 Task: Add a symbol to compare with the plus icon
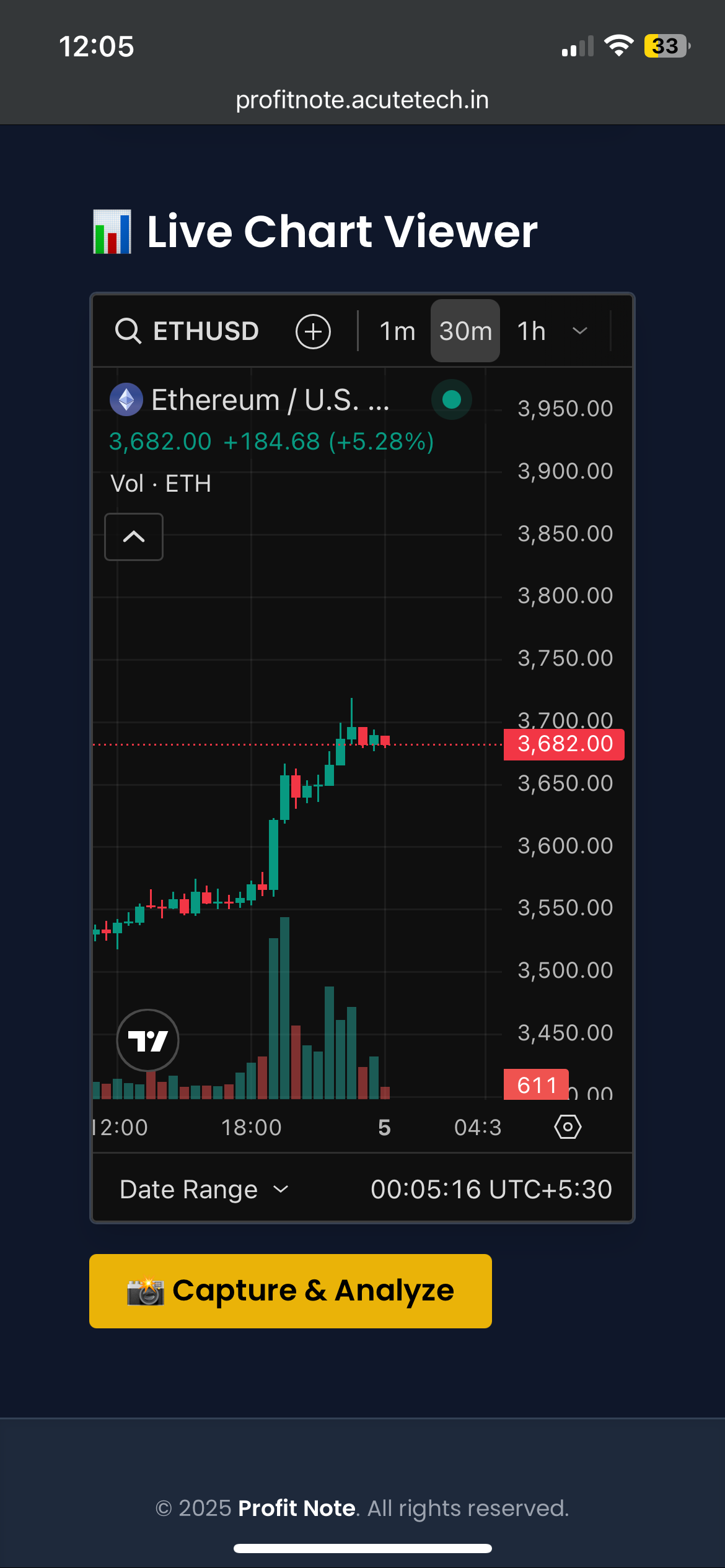(x=313, y=331)
